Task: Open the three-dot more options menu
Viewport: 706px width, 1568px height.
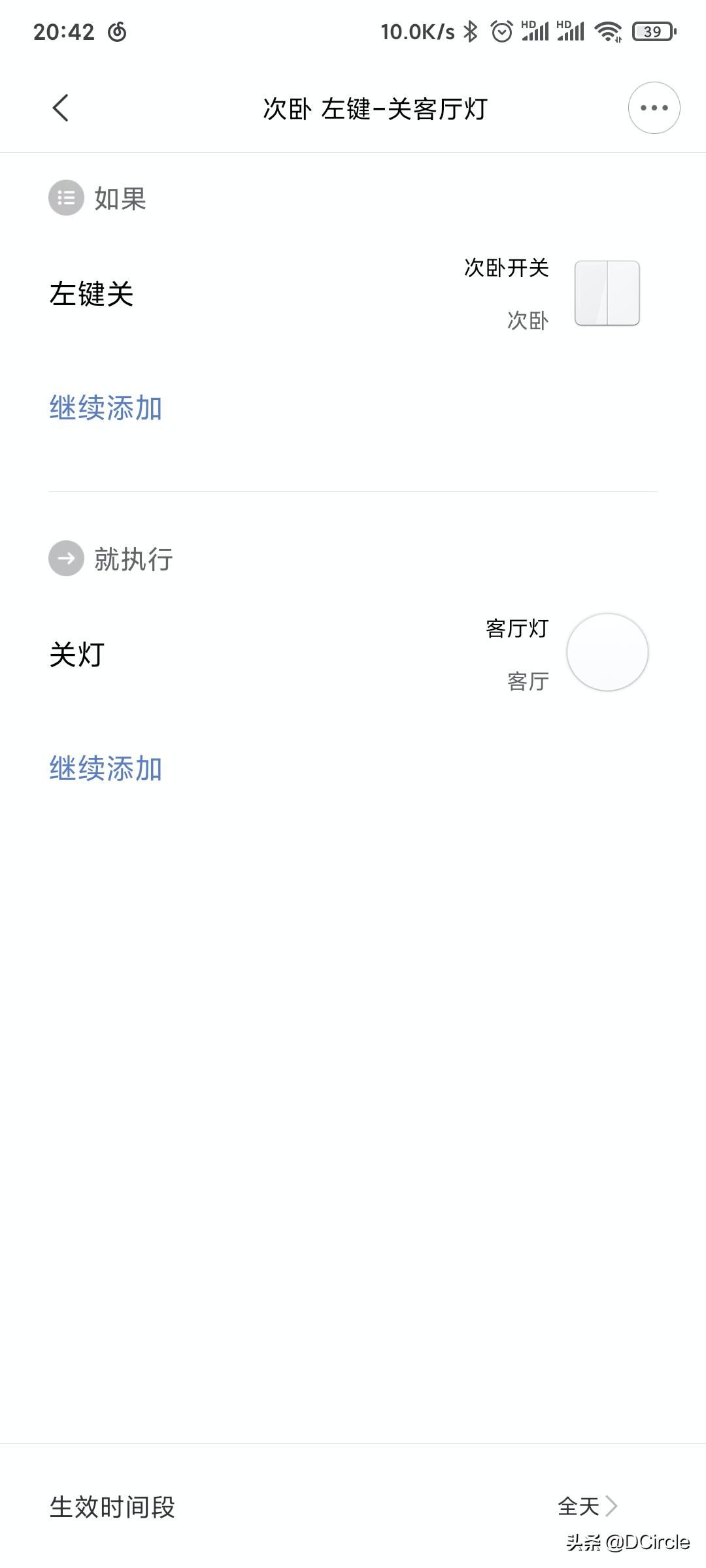Action: [654, 108]
